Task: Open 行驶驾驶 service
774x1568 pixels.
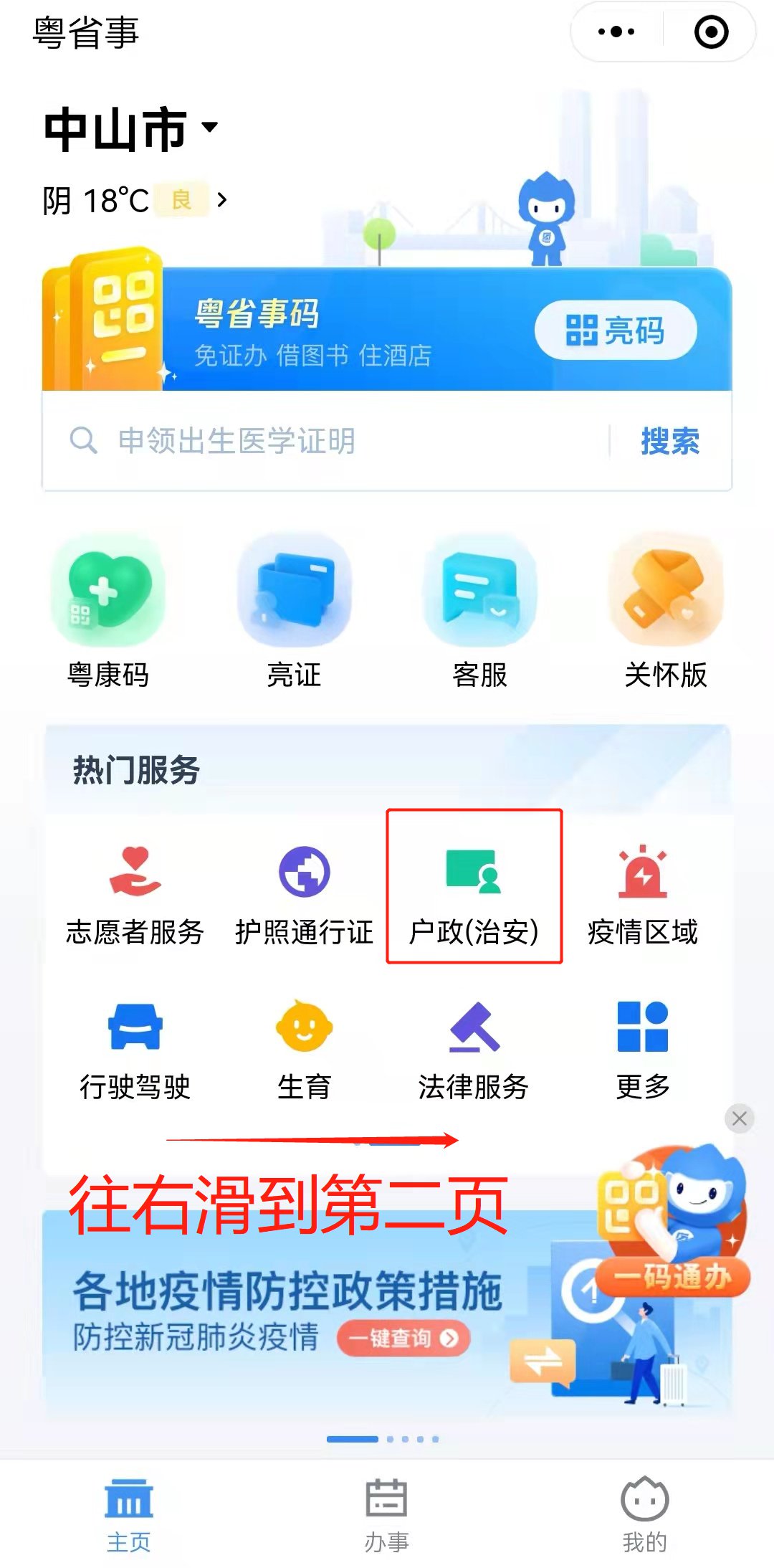Action: coord(135,1050)
